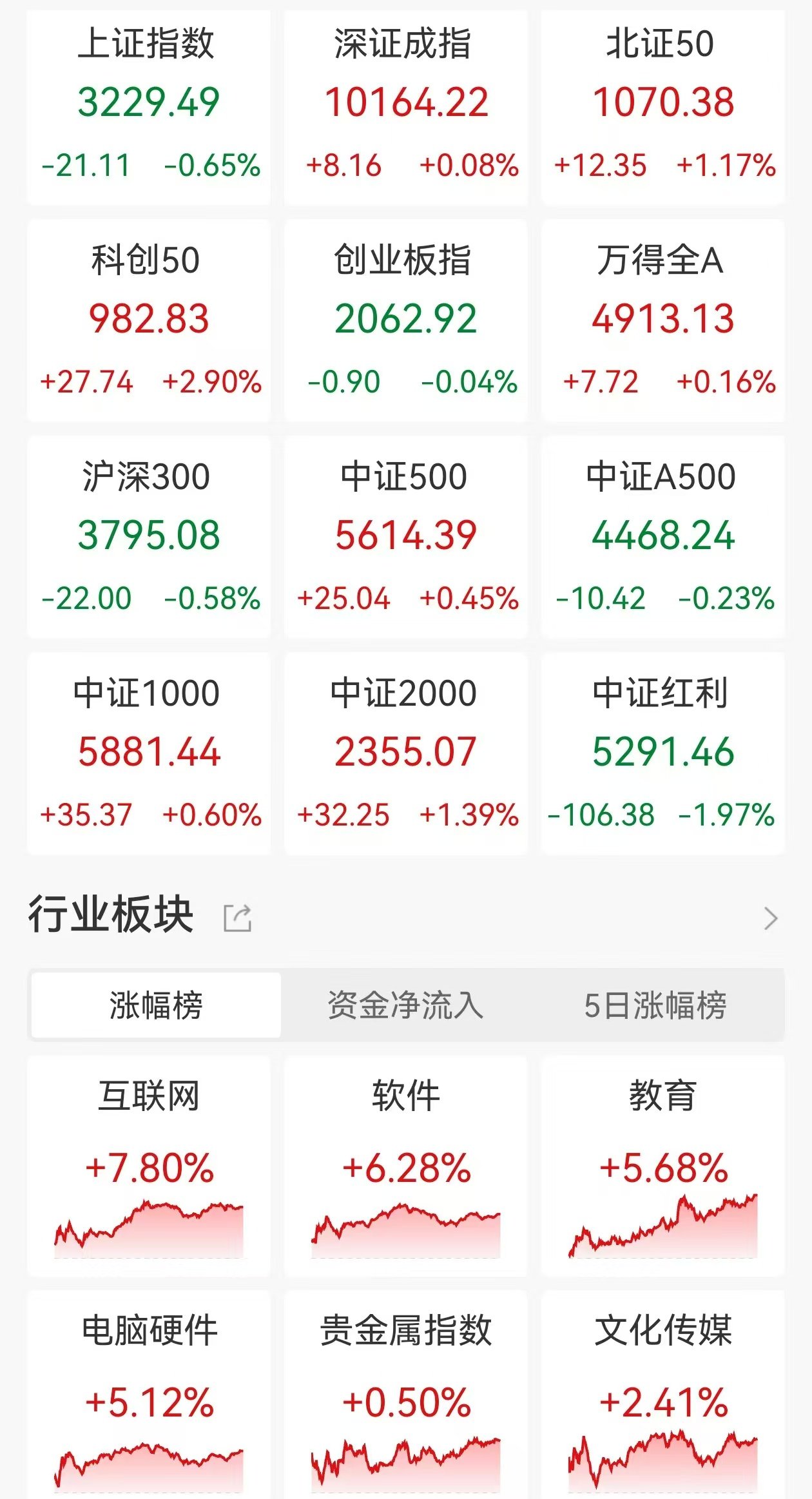This screenshot has height=1499, width=812.
Task: View the 创业板指 index details
Action: point(406,321)
